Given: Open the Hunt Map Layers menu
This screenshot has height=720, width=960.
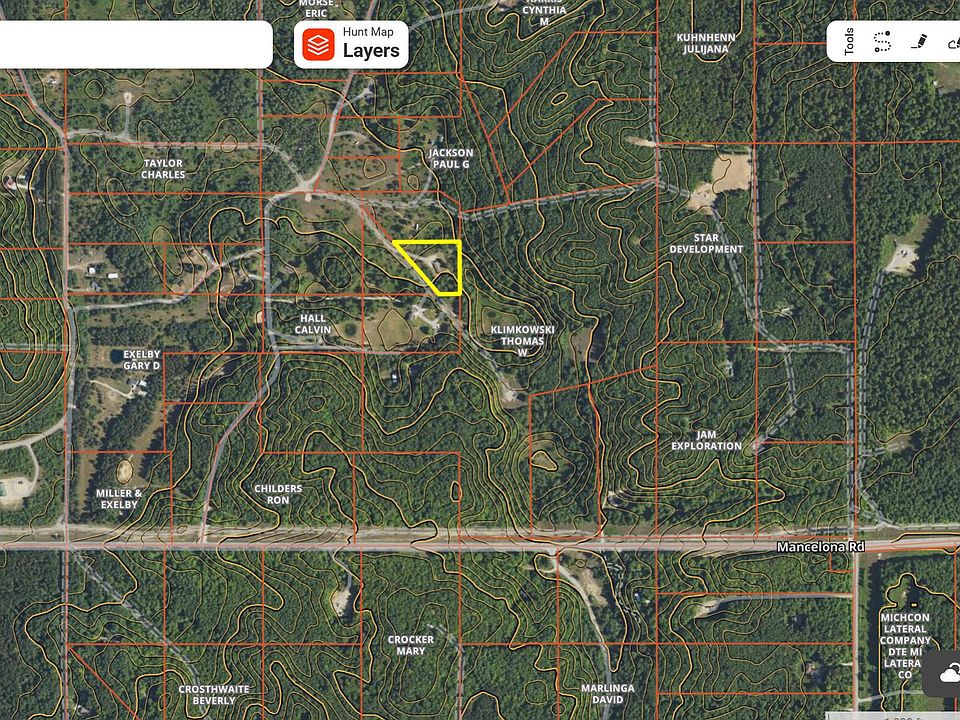Looking at the screenshot, I should (350, 44).
